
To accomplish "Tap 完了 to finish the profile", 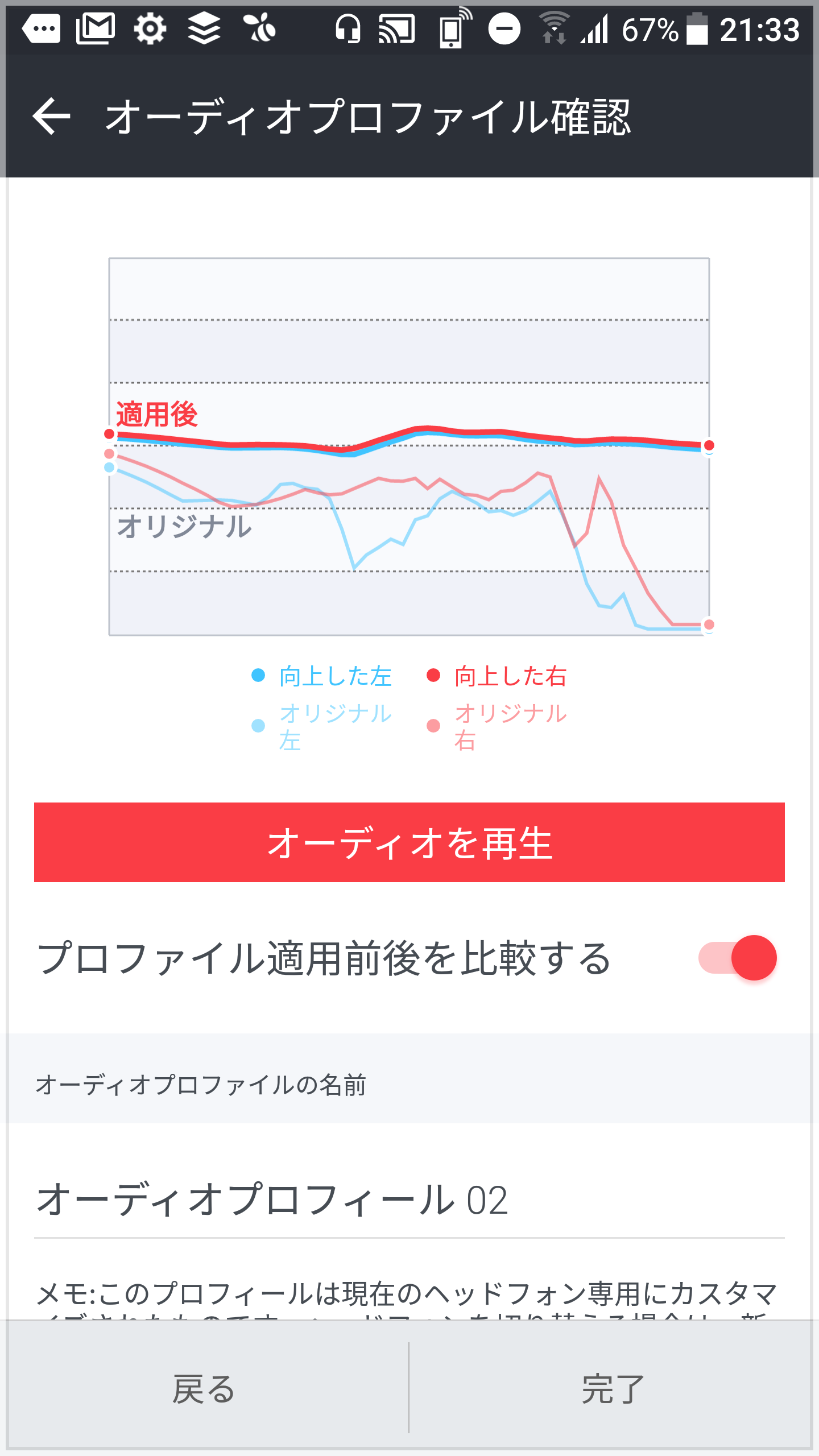I will (x=611, y=1388).
